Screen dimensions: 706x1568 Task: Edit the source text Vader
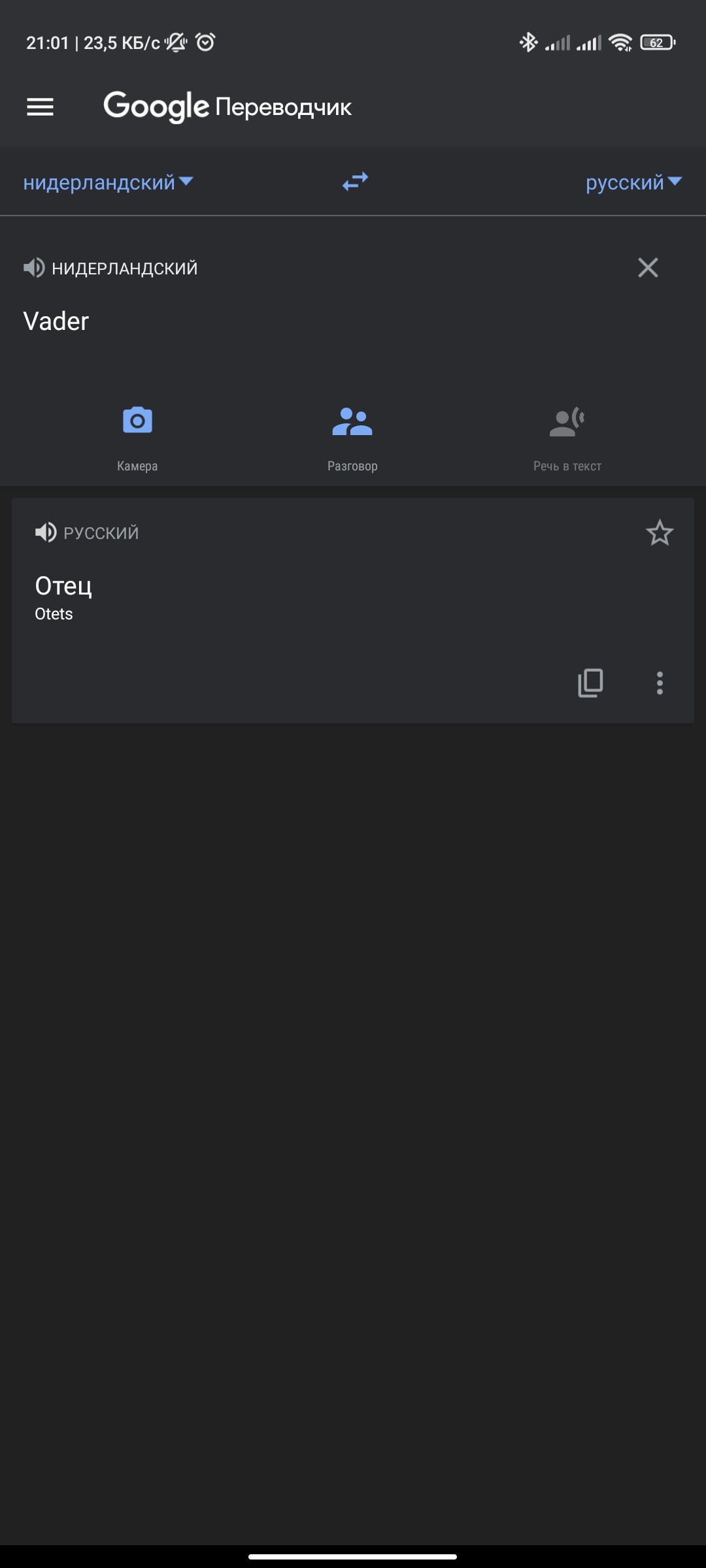[x=56, y=321]
